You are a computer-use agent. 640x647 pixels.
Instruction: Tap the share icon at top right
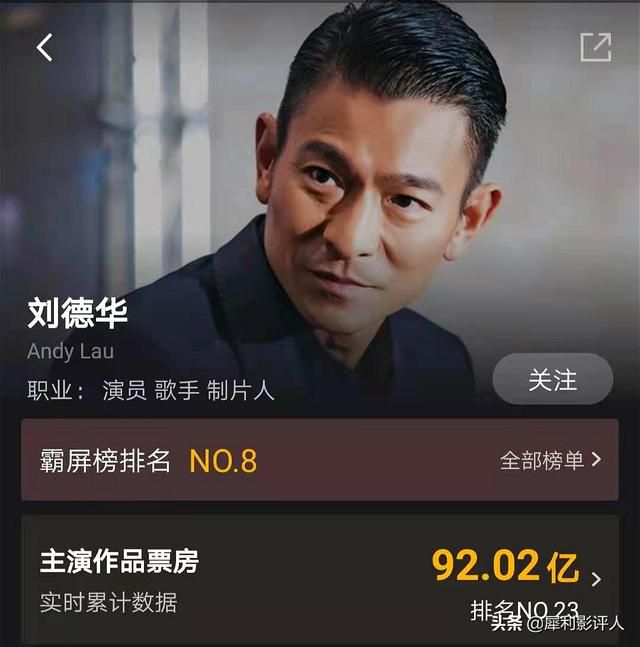tap(595, 47)
